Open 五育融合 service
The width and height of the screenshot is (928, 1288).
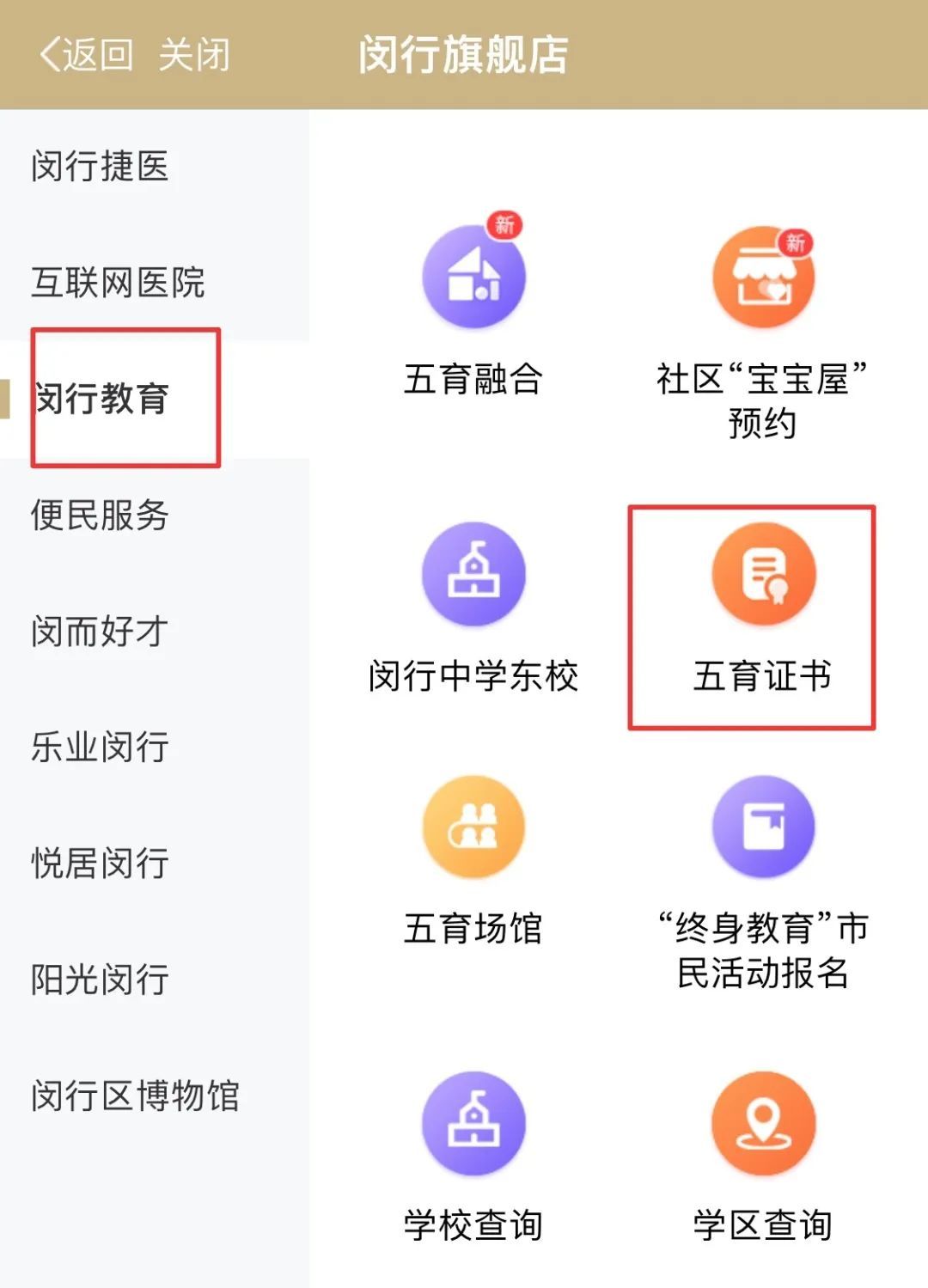click(473, 277)
